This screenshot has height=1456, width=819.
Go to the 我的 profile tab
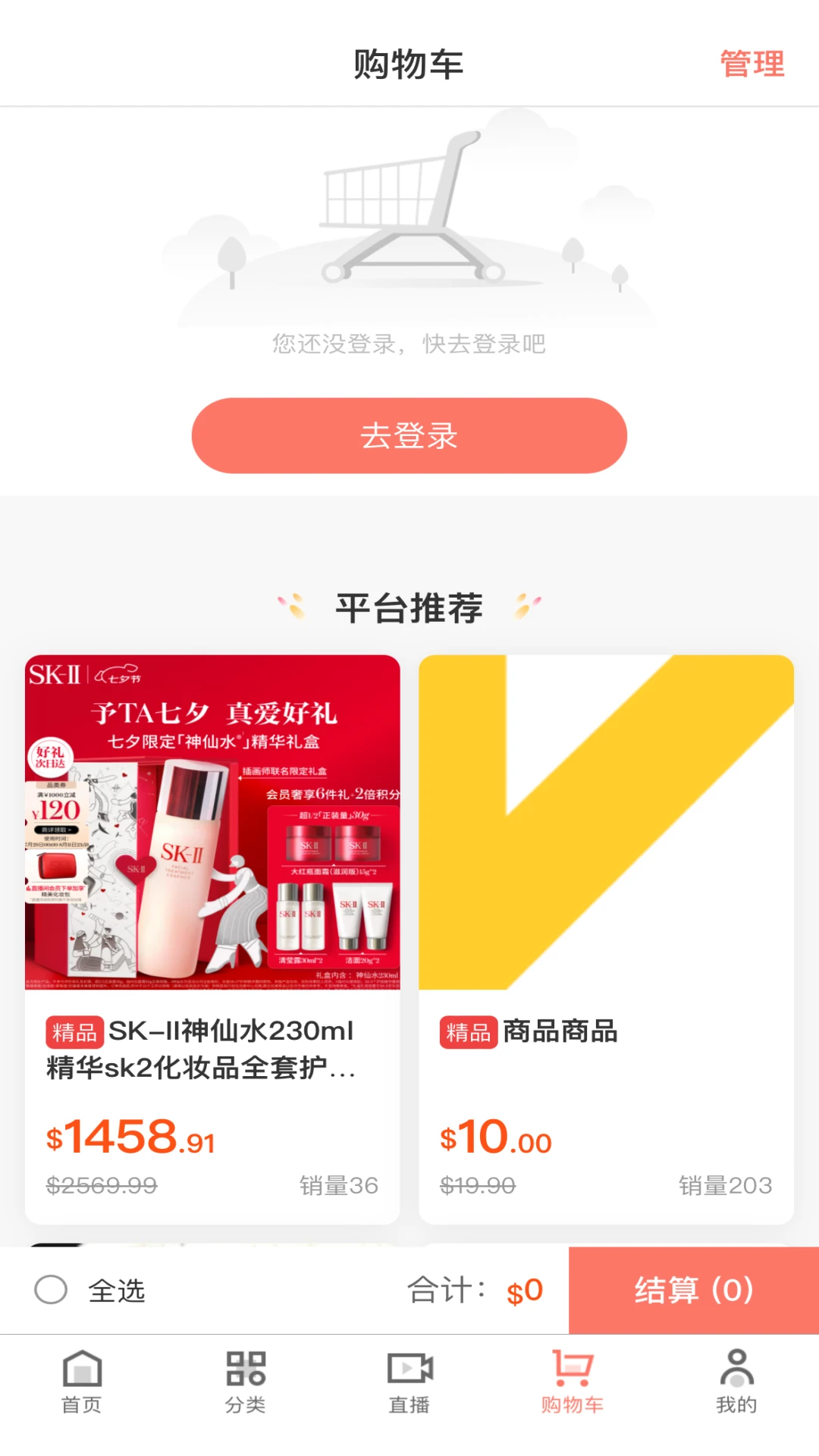coord(736,1382)
